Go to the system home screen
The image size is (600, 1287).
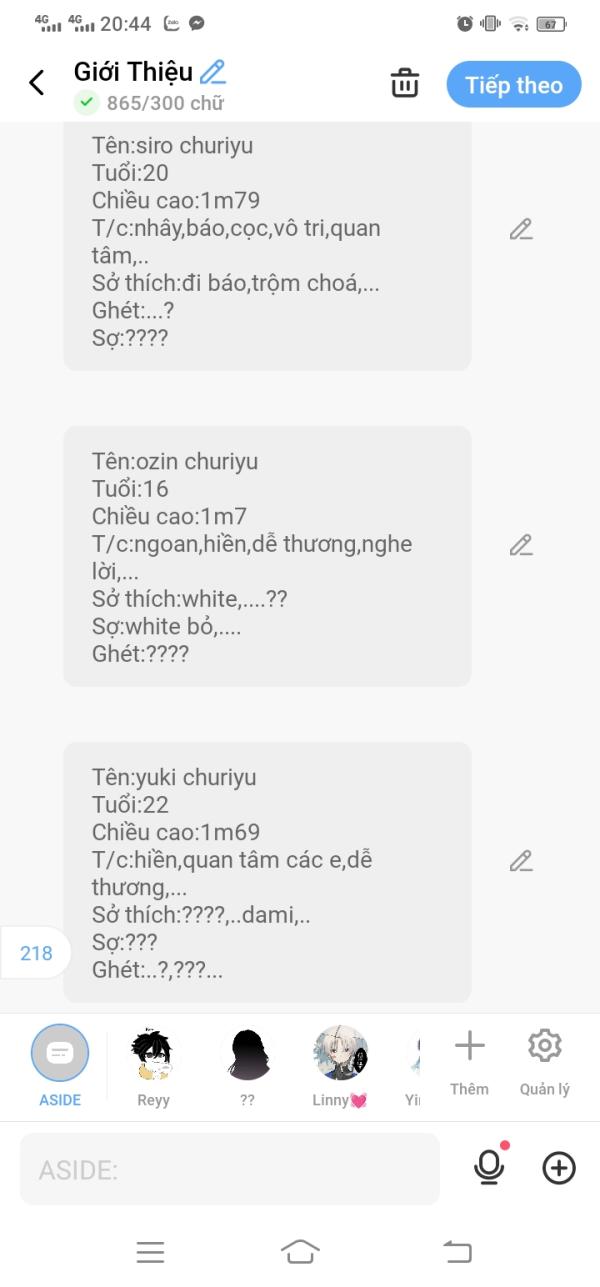click(300, 1251)
